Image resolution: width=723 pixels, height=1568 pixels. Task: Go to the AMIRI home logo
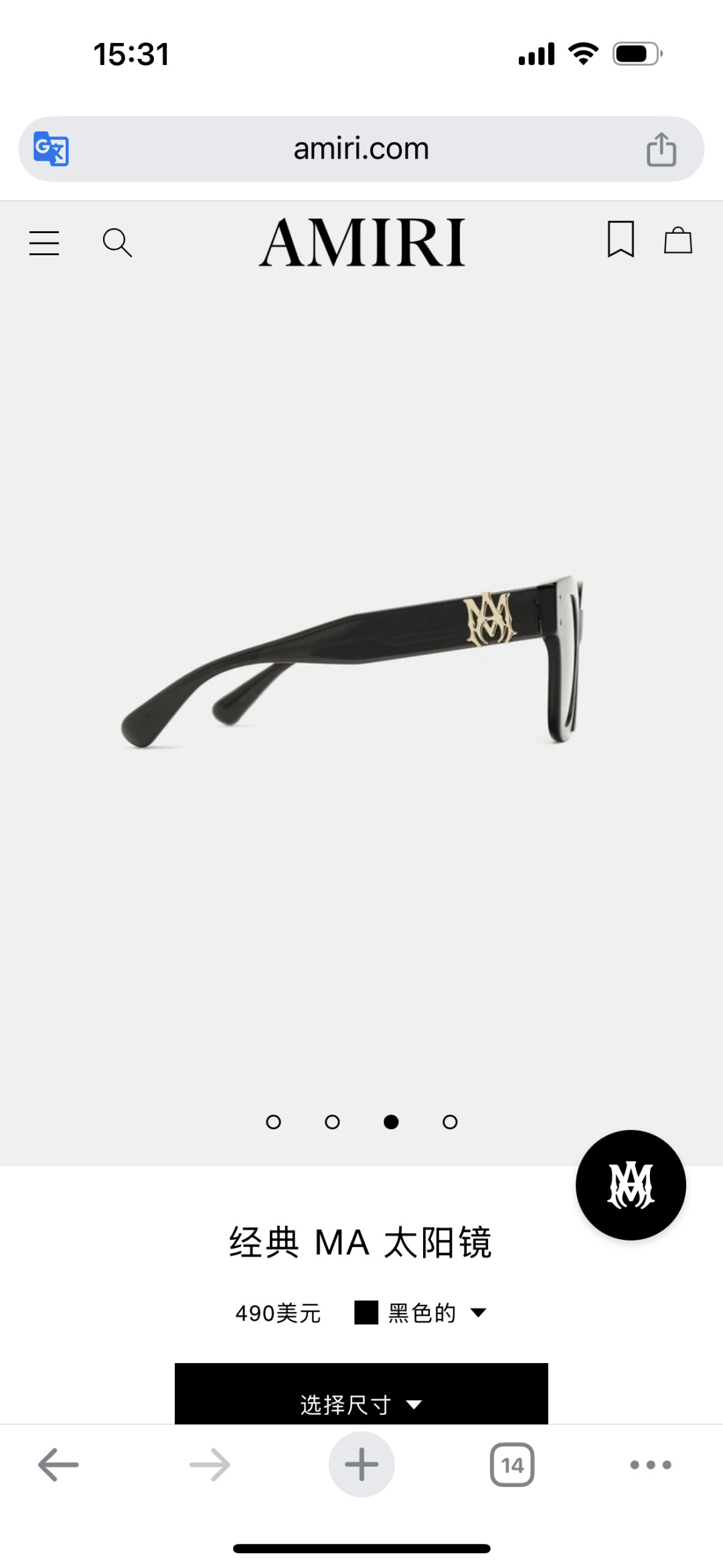point(361,242)
